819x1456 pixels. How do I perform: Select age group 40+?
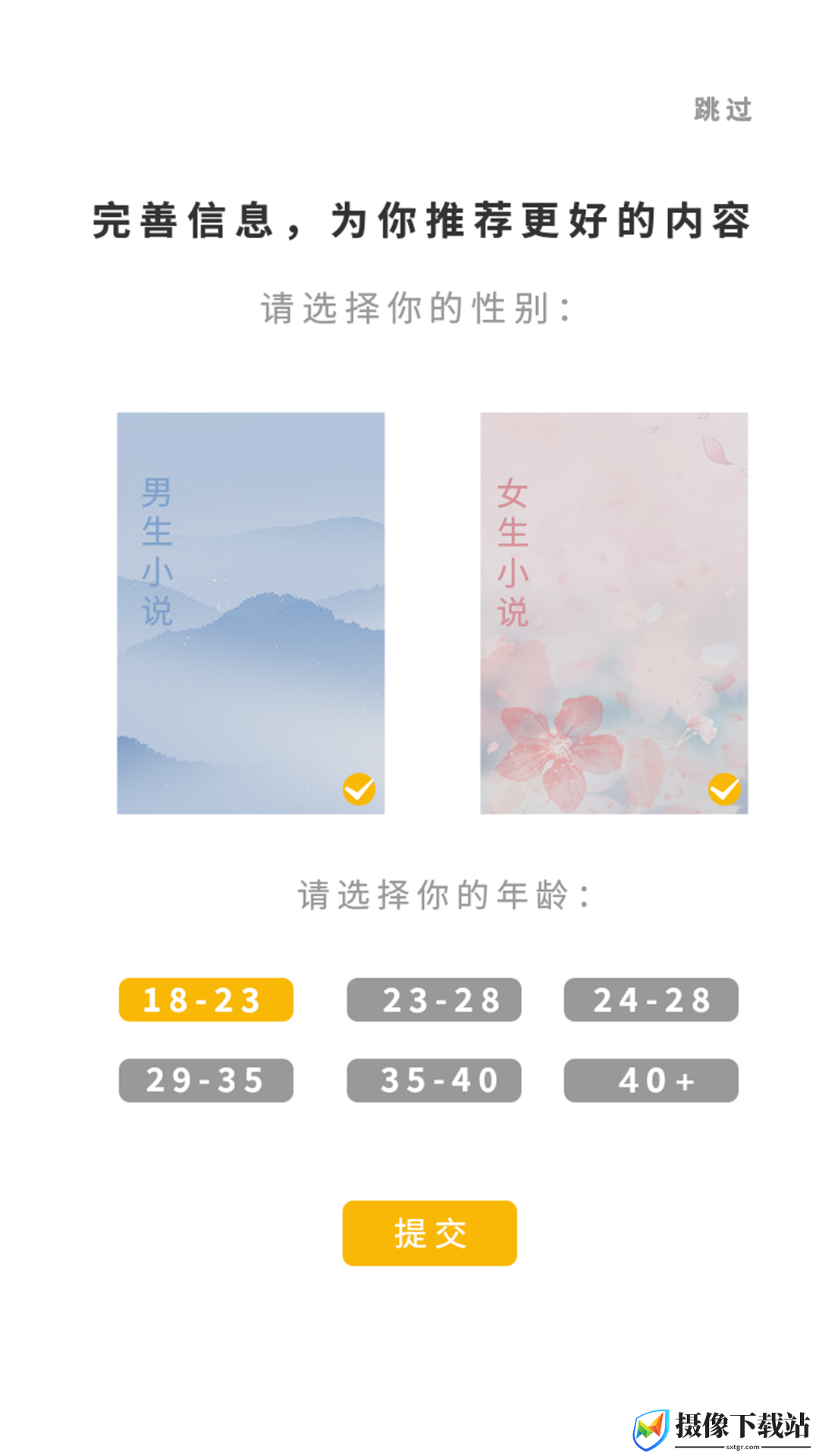coord(651,1080)
